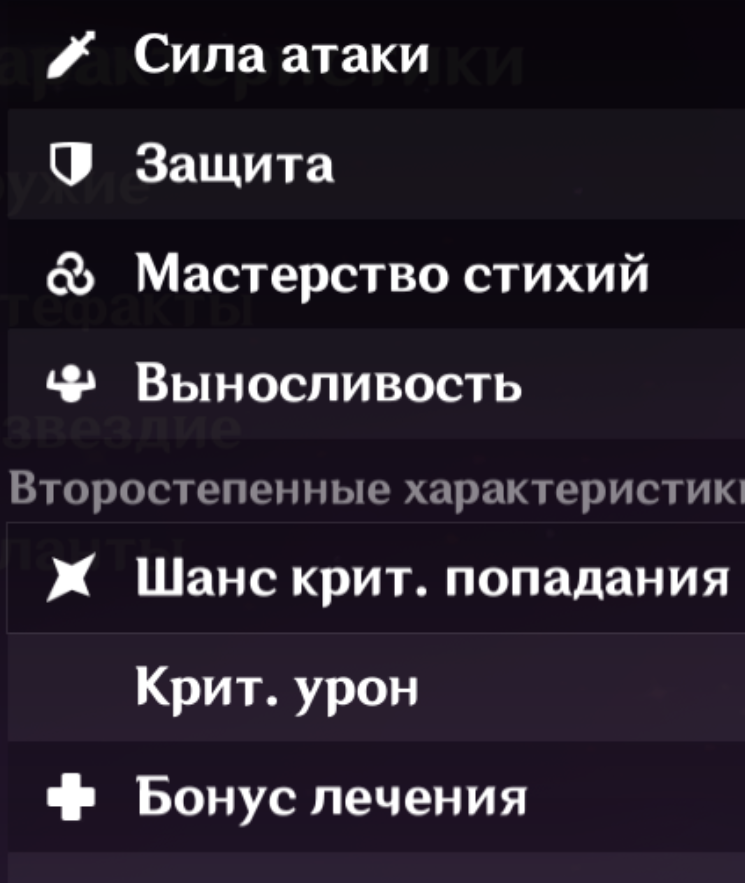745x883 pixels.
Task: Show the Выносливость stat description
Action: [x=328, y=384]
